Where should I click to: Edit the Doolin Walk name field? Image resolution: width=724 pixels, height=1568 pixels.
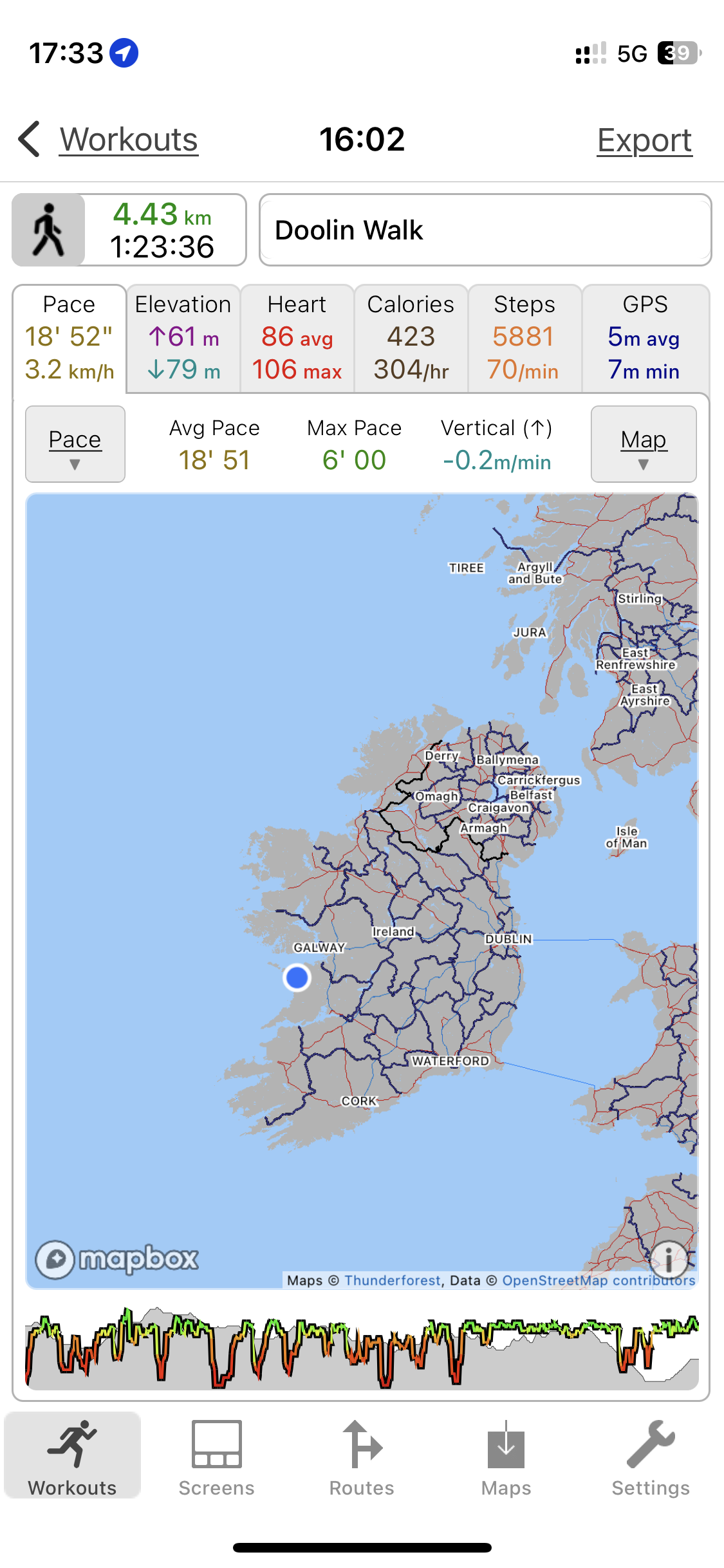[485, 230]
